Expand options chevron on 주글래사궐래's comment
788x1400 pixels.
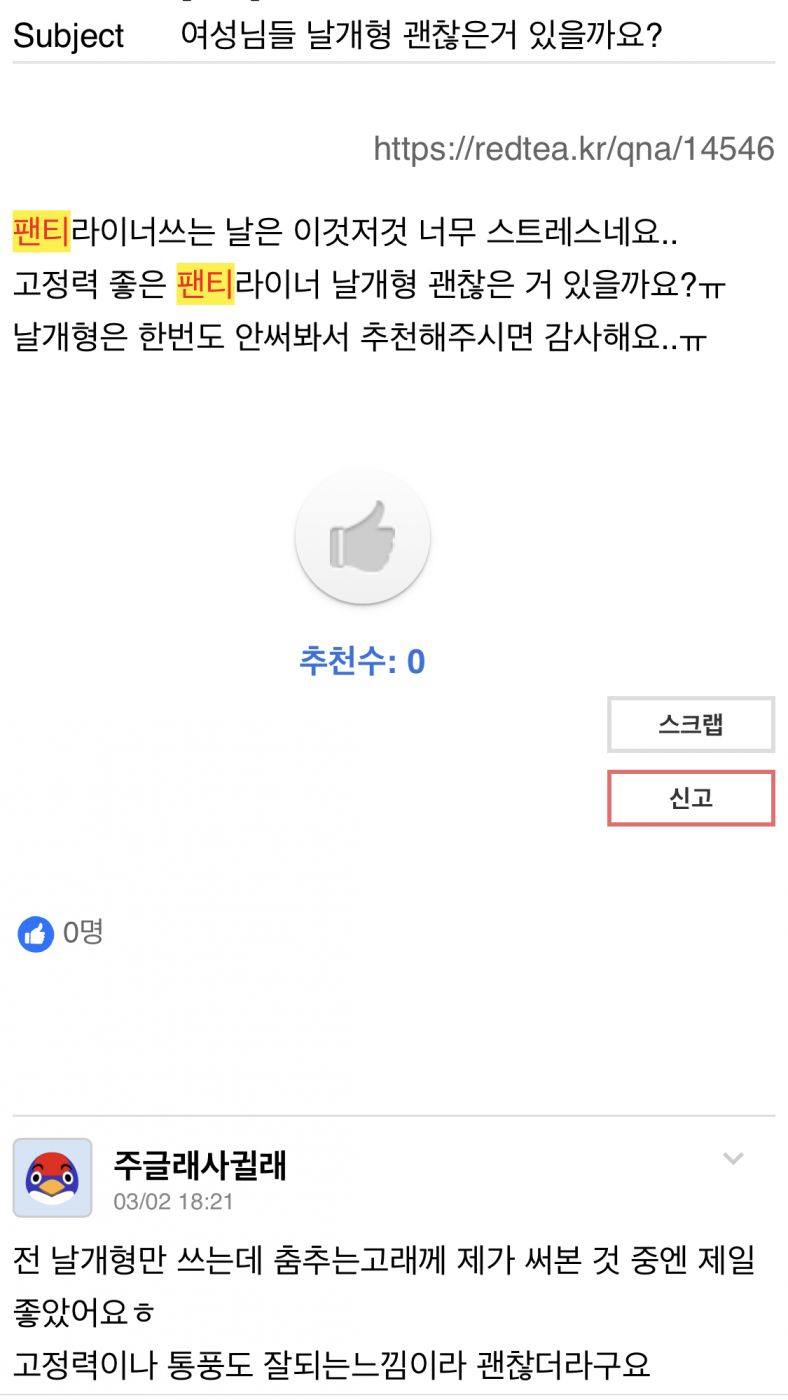tap(734, 1159)
